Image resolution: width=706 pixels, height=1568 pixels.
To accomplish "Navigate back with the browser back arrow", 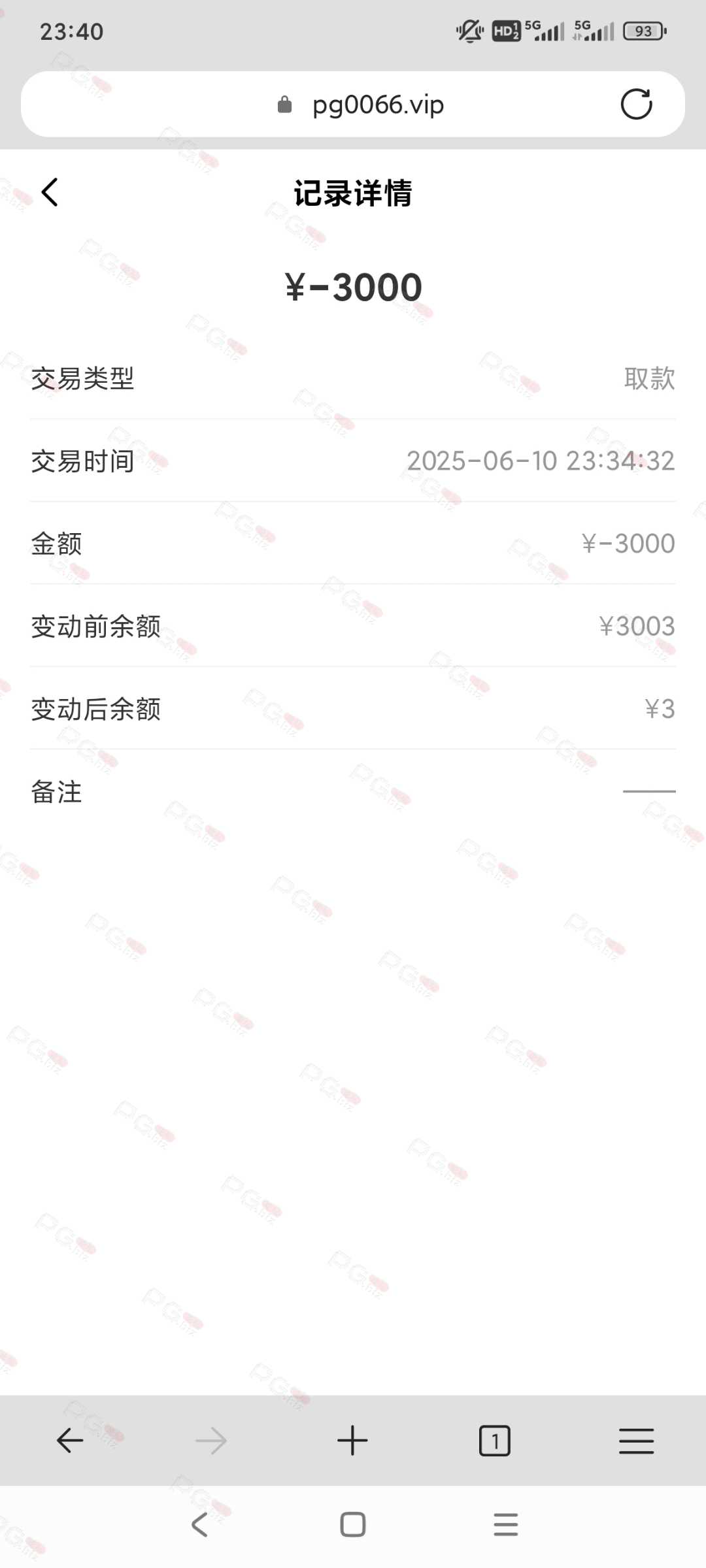I will pyautogui.click(x=70, y=1441).
